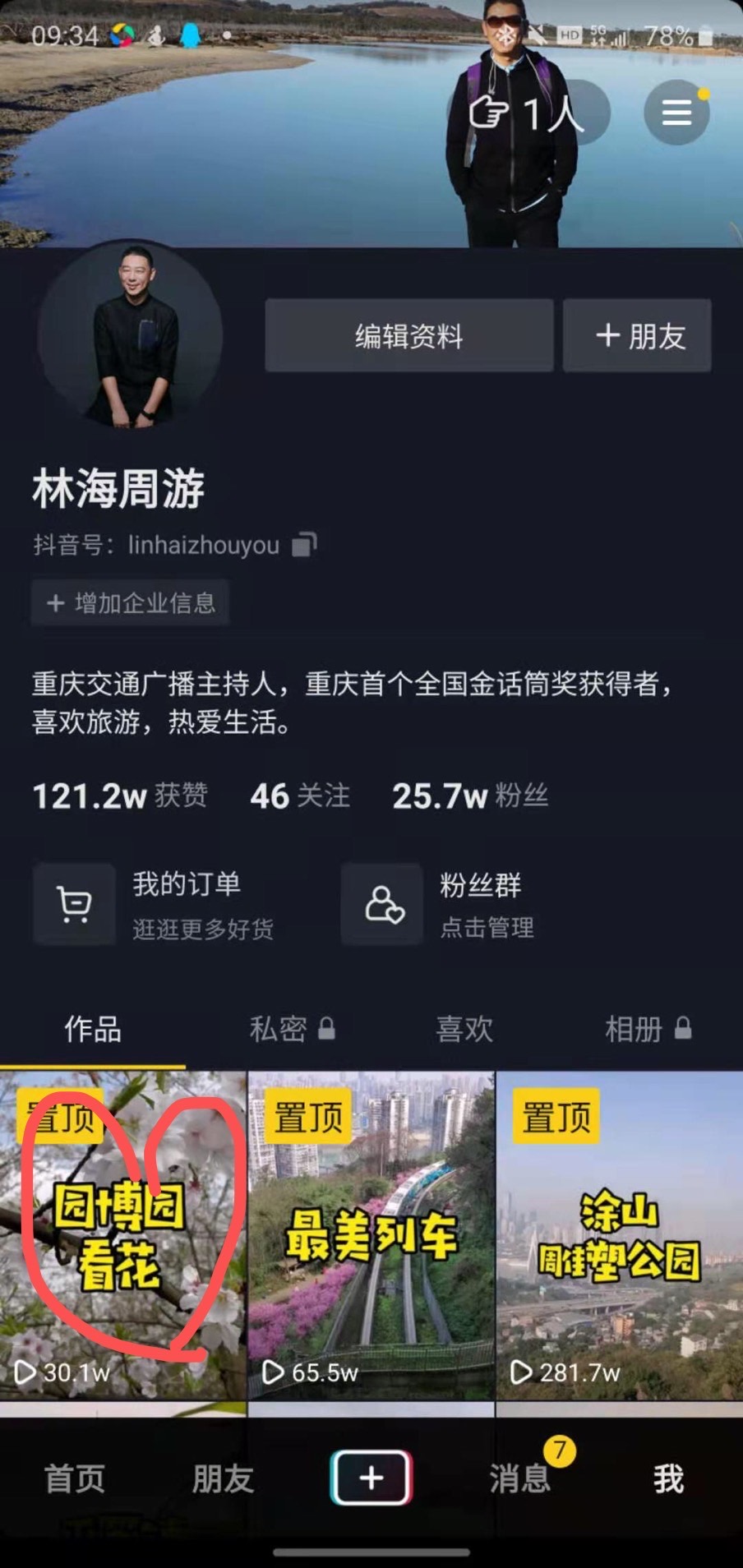This screenshot has width=743, height=1568.
Task: View the 25.7w 粉丝 list
Action: [x=469, y=796]
